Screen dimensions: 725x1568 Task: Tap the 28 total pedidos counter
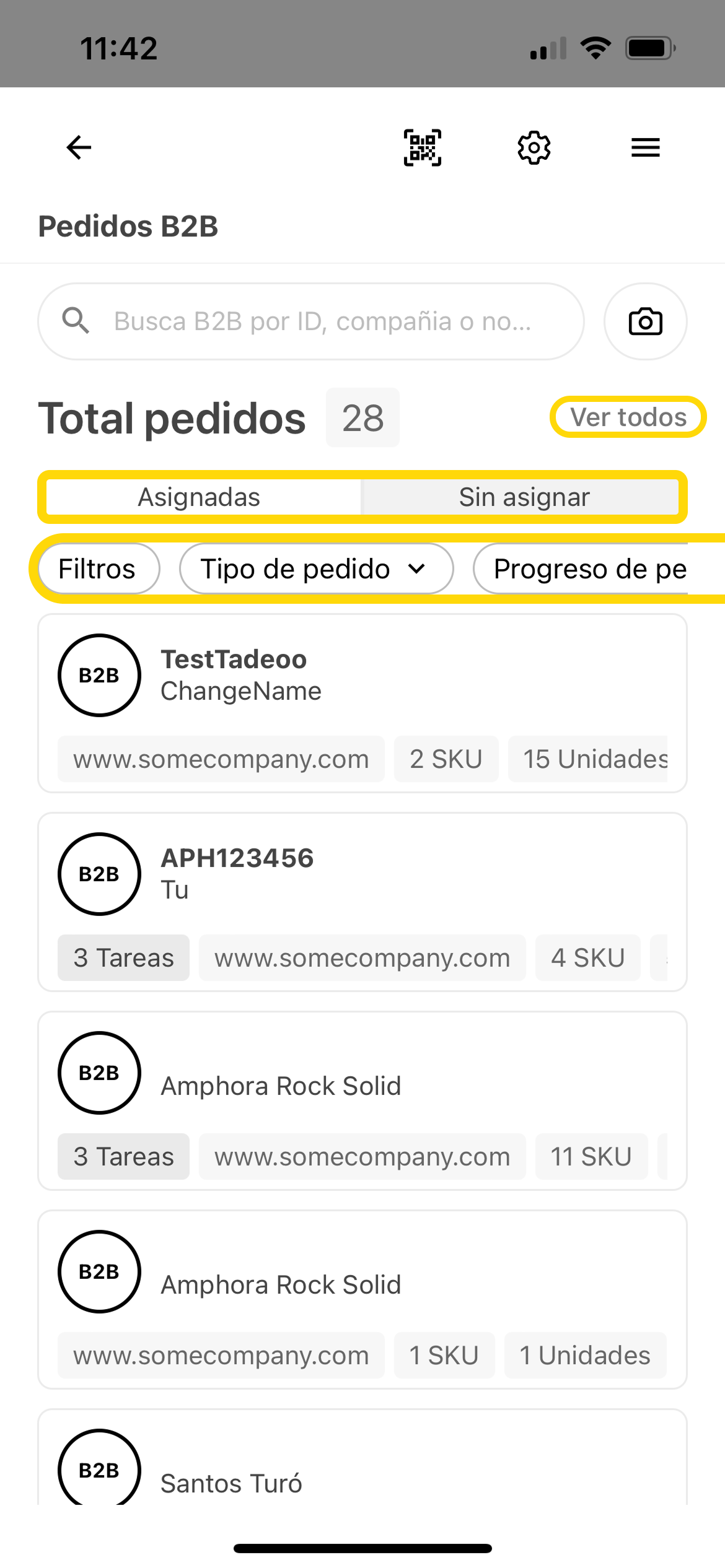point(362,417)
